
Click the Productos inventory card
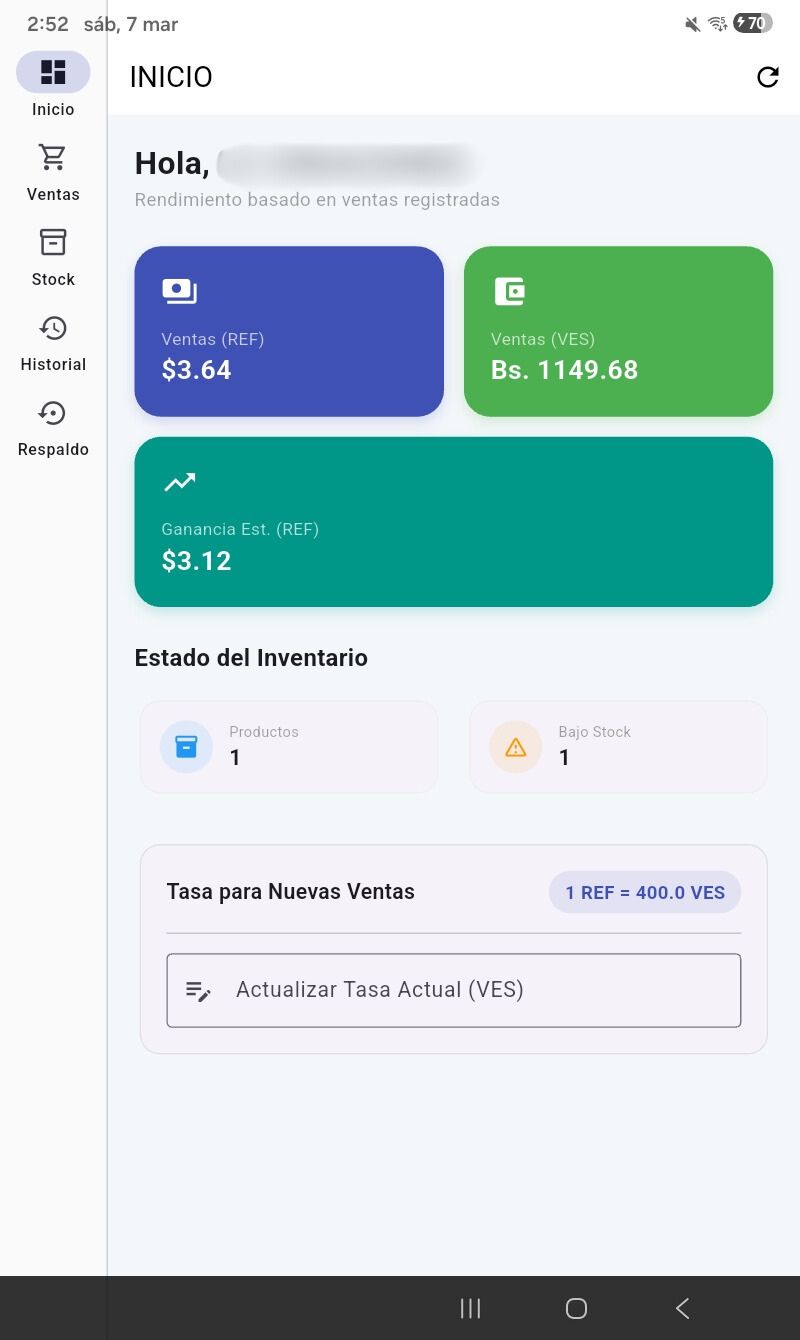click(x=289, y=746)
